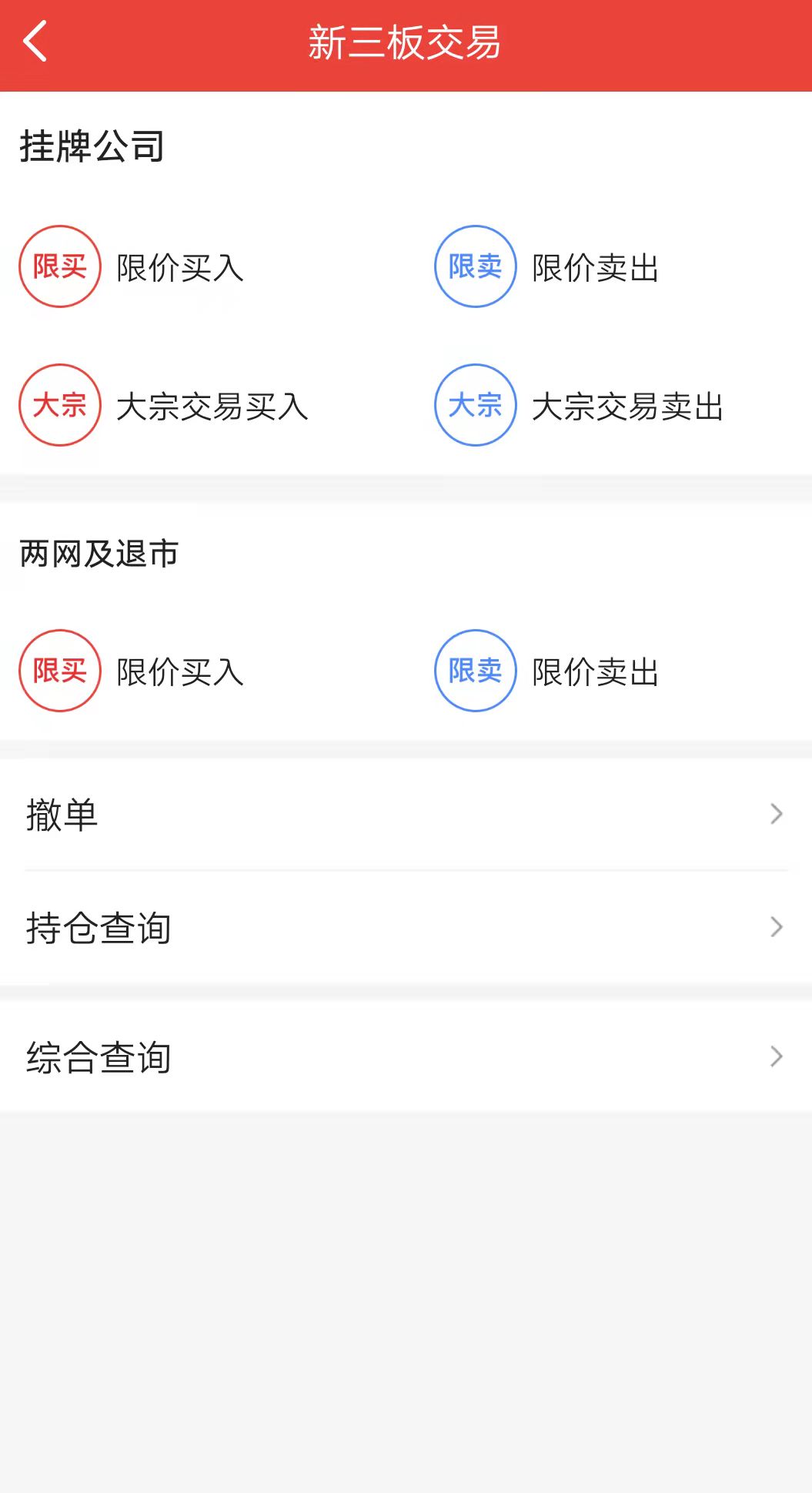812x1493 pixels.
Task: Open 限价卖出 under 挂牌公司
Action: [547, 267]
